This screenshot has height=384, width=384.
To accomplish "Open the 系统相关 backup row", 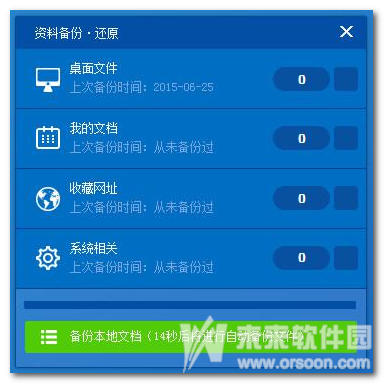I will [x=191, y=258].
